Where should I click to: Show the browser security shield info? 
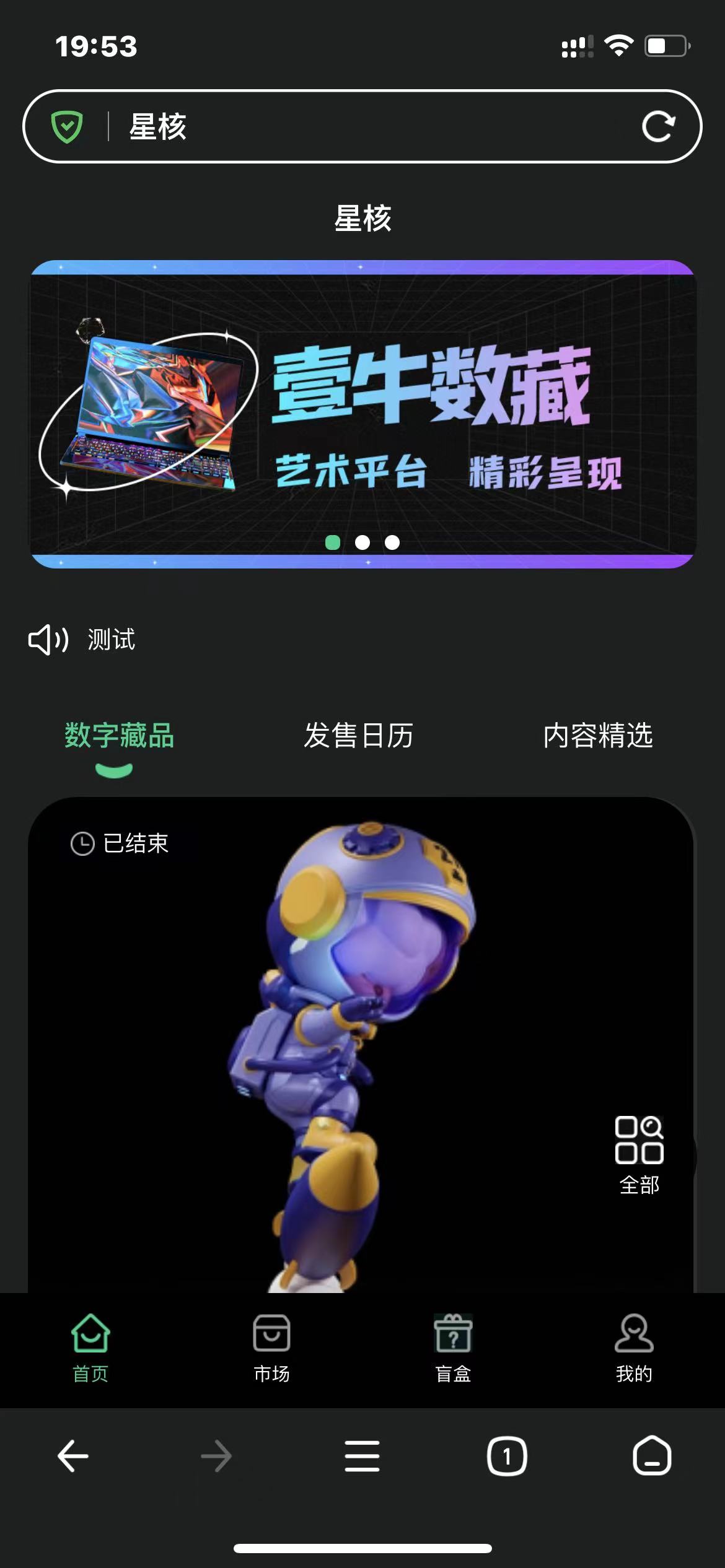click(x=67, y=127)
